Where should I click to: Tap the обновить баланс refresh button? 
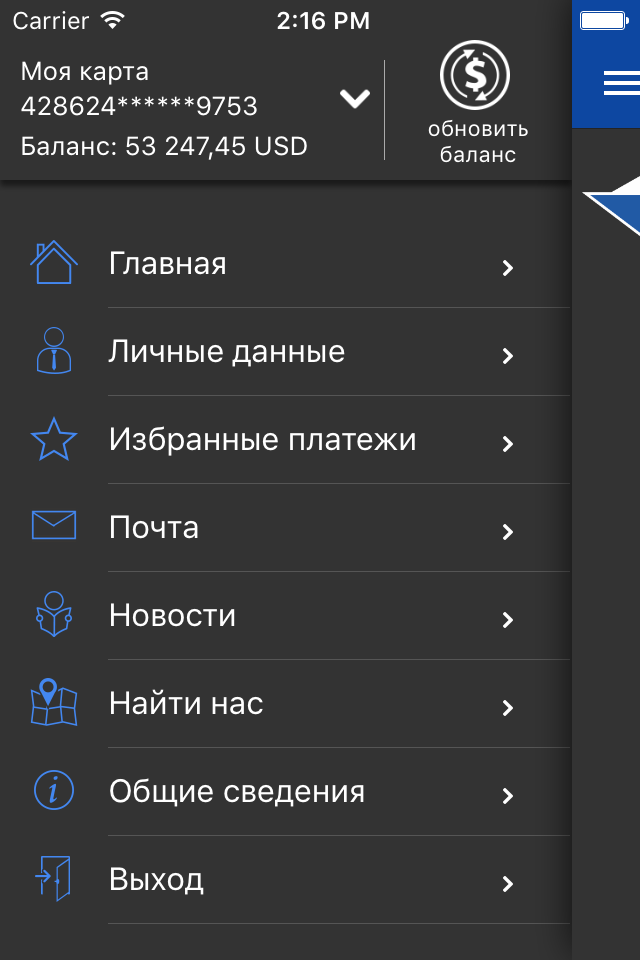pos(477,103)
